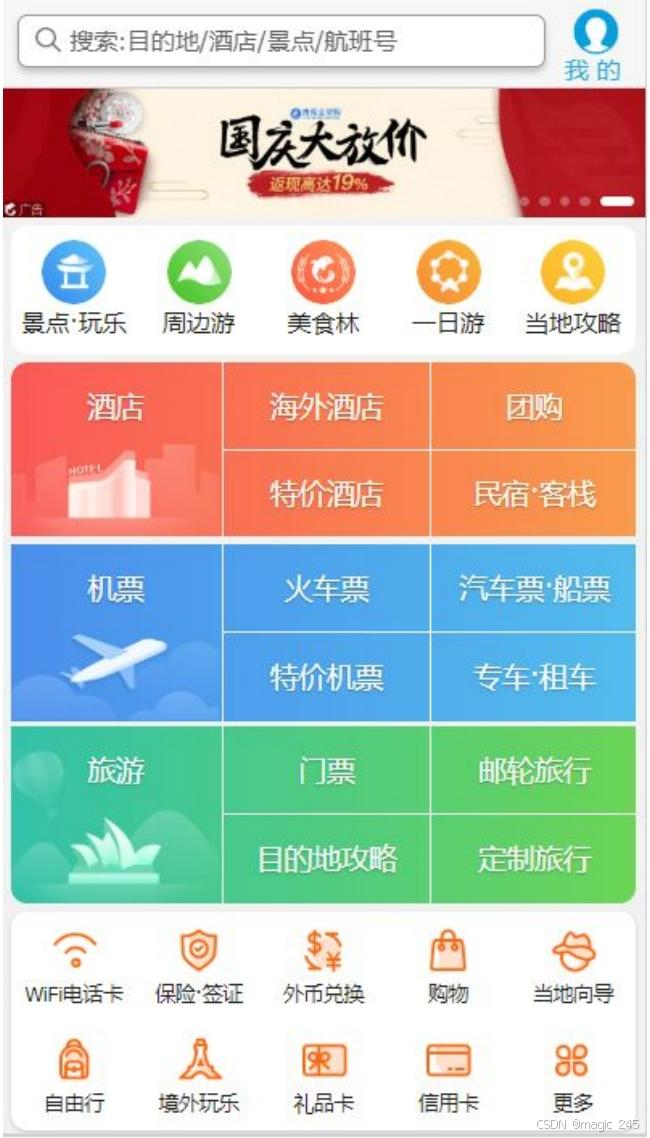Open the 我的 profile icon
The width and height of the screenshot is (650, 1138).
tap(594, 44)
